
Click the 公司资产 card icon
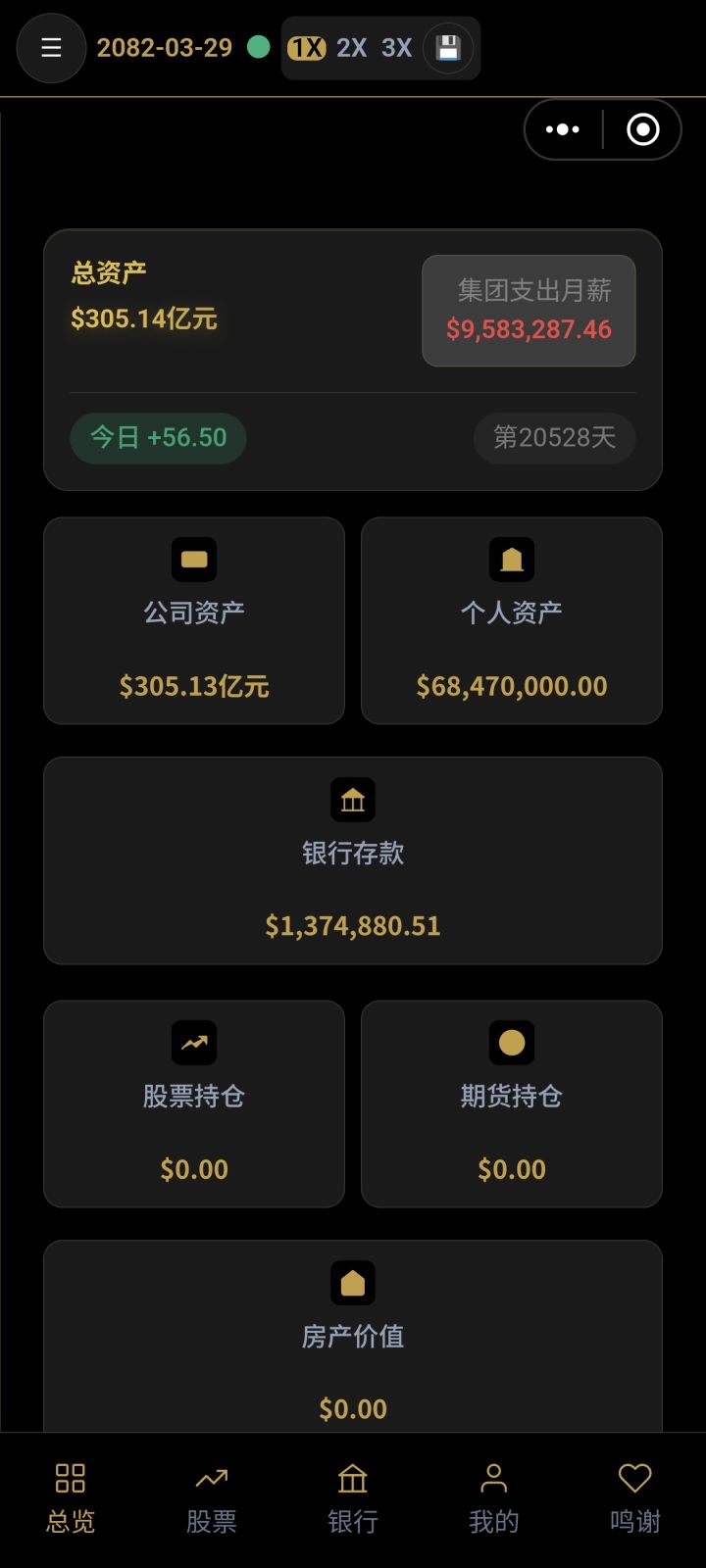point(193,560)
